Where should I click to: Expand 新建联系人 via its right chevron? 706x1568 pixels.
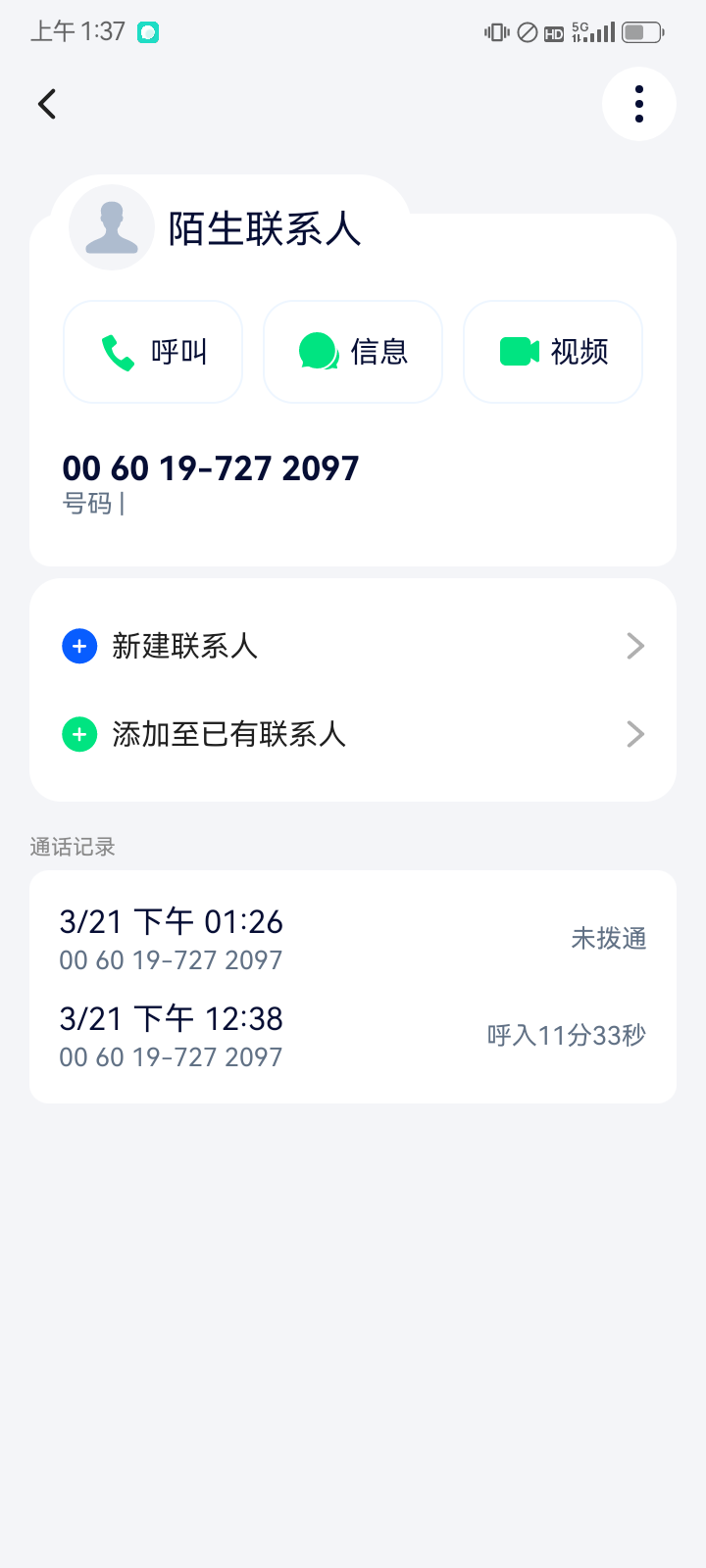(x=635, y=645)
